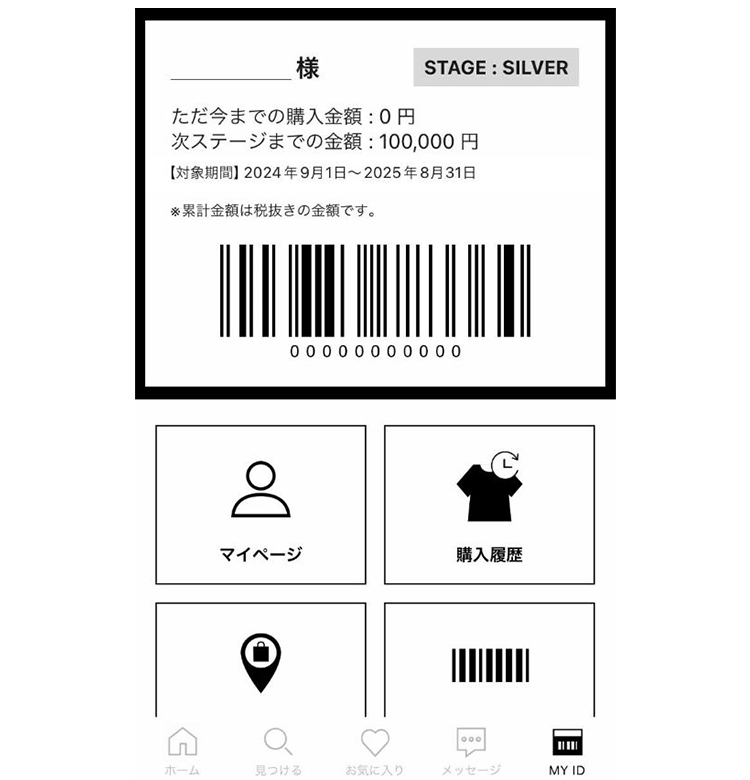Select the MY ID tab
Viewport: 750px width, 780px height.
(567, 750)
